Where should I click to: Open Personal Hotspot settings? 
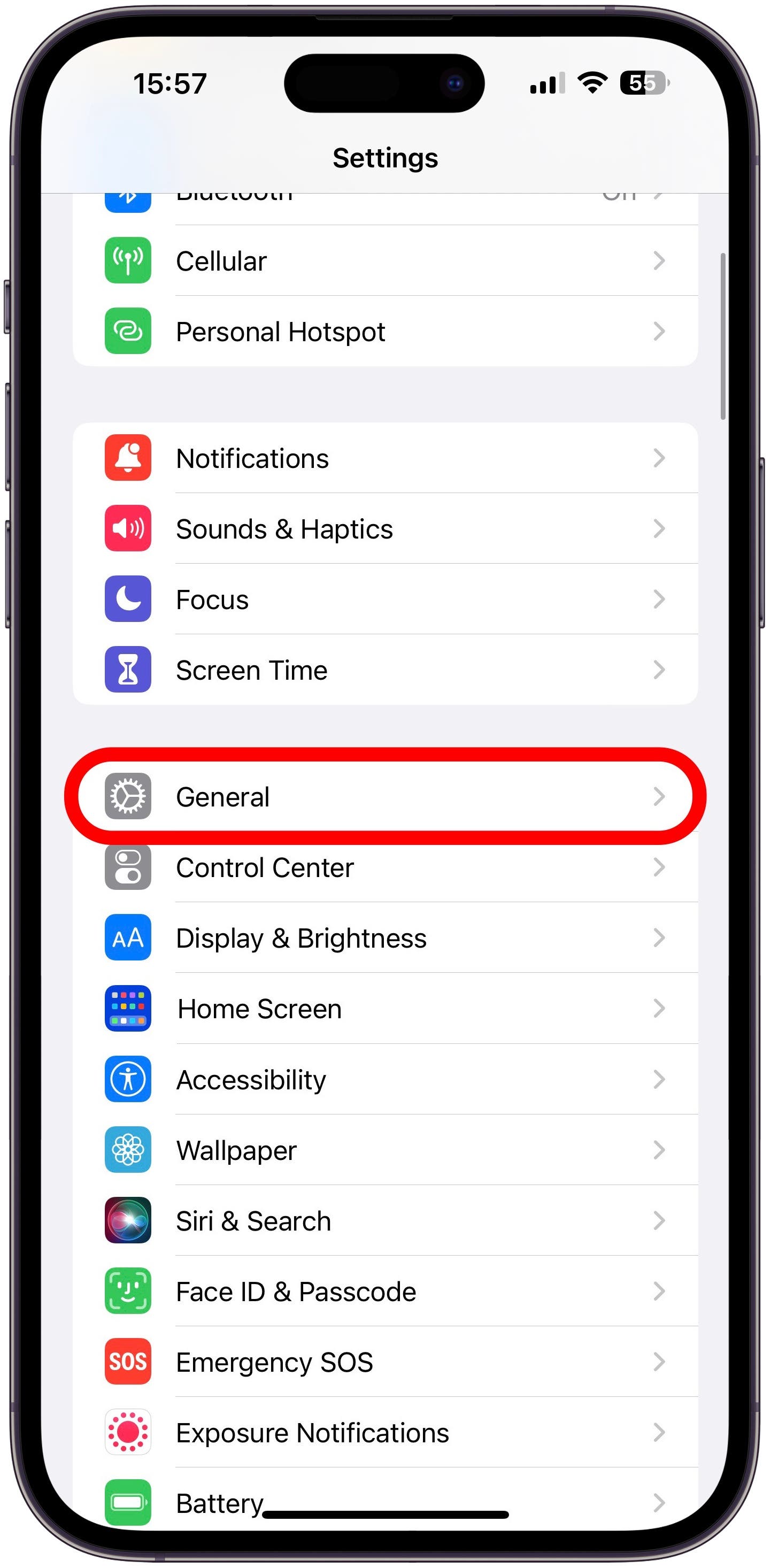(384, 331)
